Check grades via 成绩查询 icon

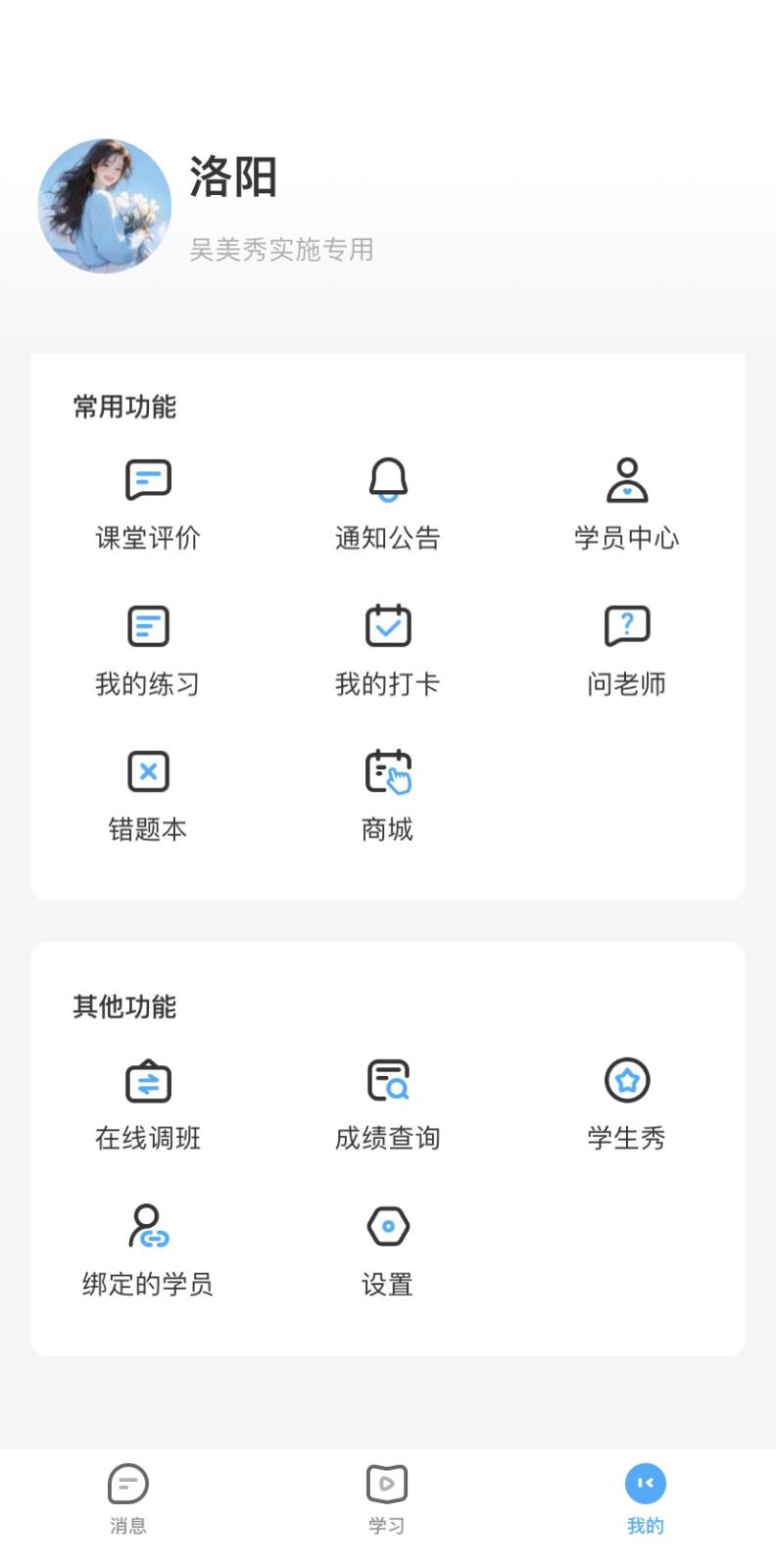(x=387, y=1081)
